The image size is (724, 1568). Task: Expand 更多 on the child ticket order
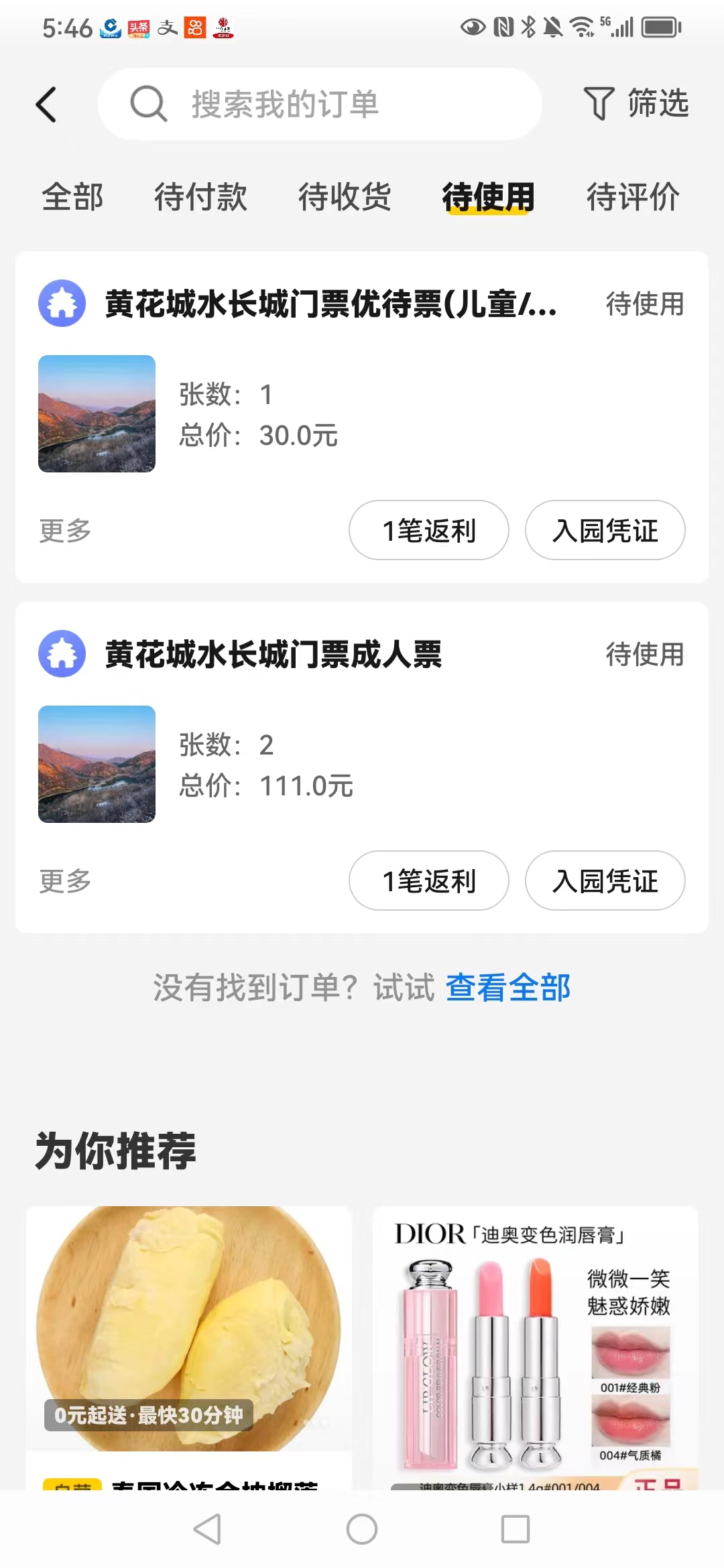click(64, 531)
